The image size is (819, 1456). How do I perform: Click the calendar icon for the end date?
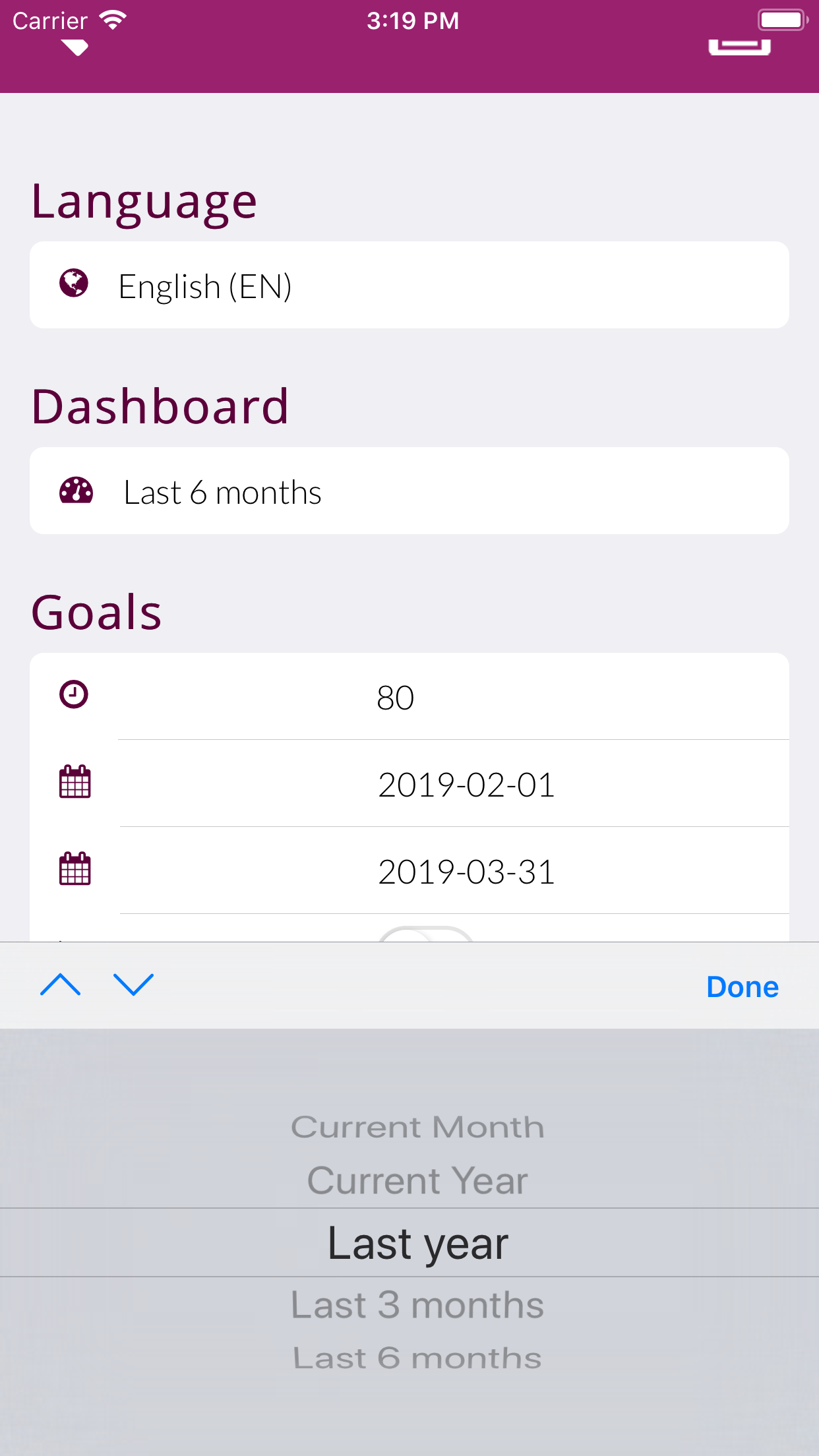(x=74, y=870)
